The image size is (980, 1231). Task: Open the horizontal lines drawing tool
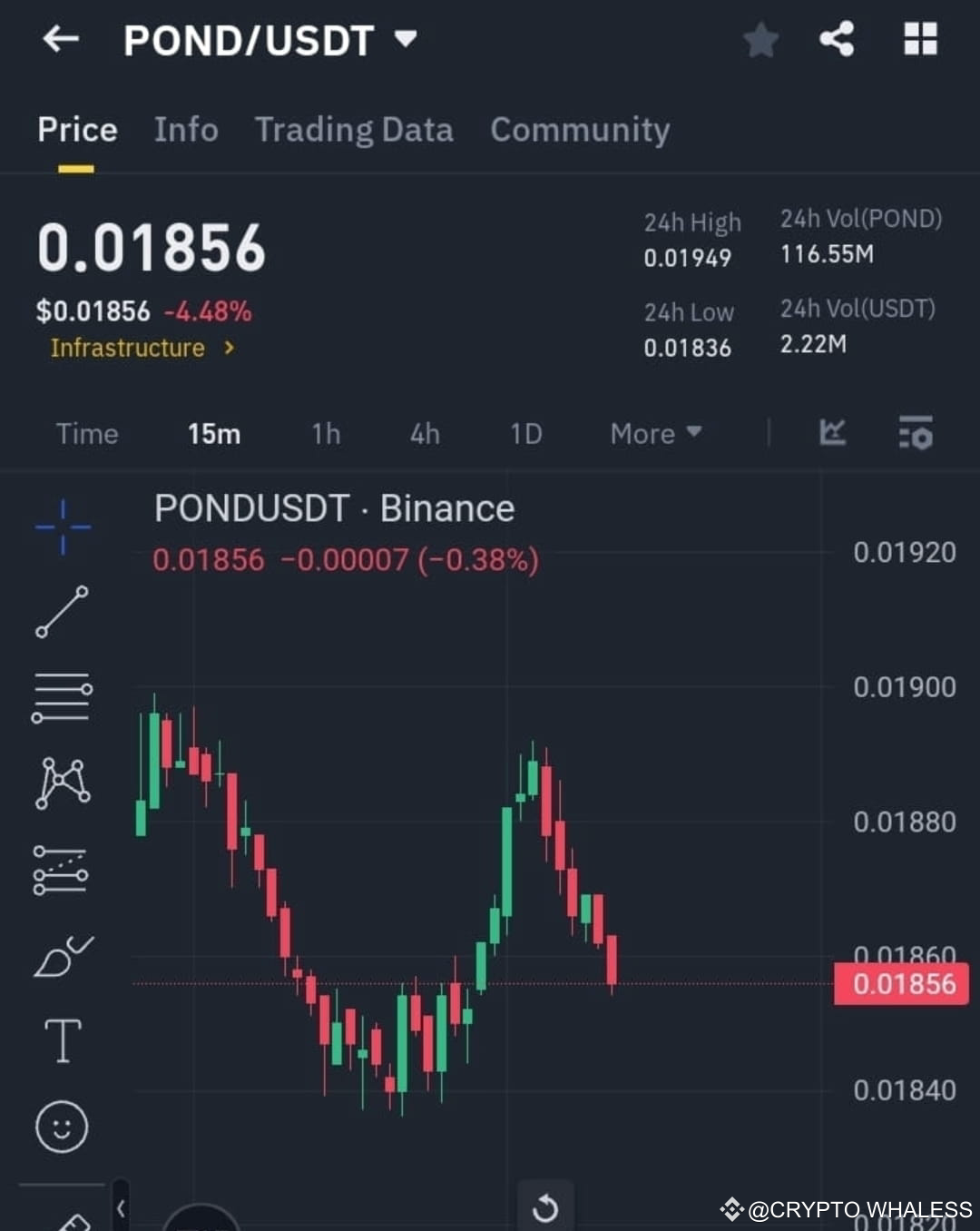click(62, 696)
